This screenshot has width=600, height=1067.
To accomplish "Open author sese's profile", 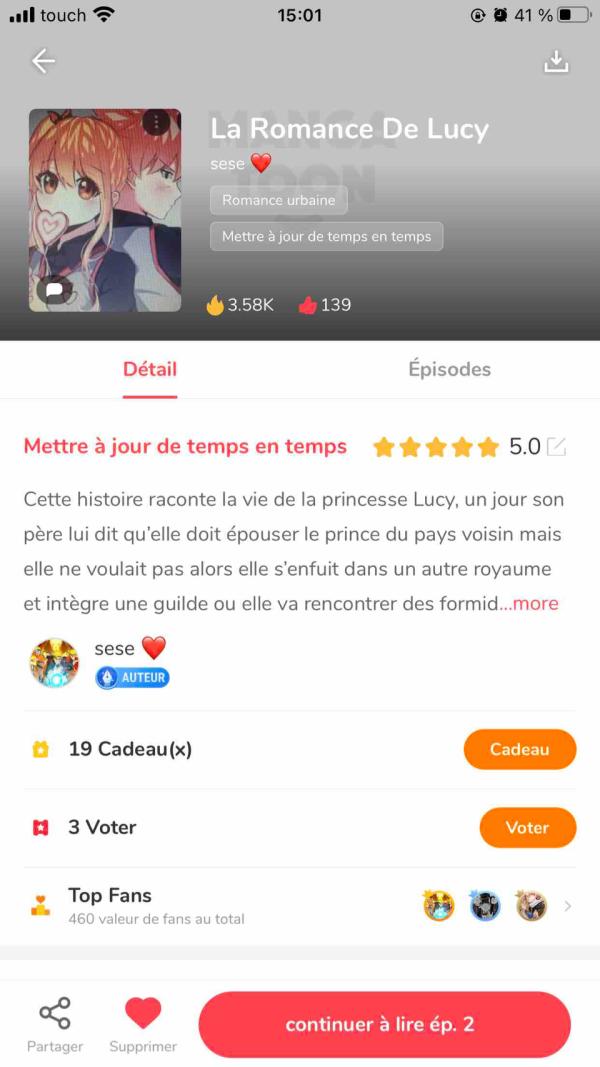I will [56, 661].
